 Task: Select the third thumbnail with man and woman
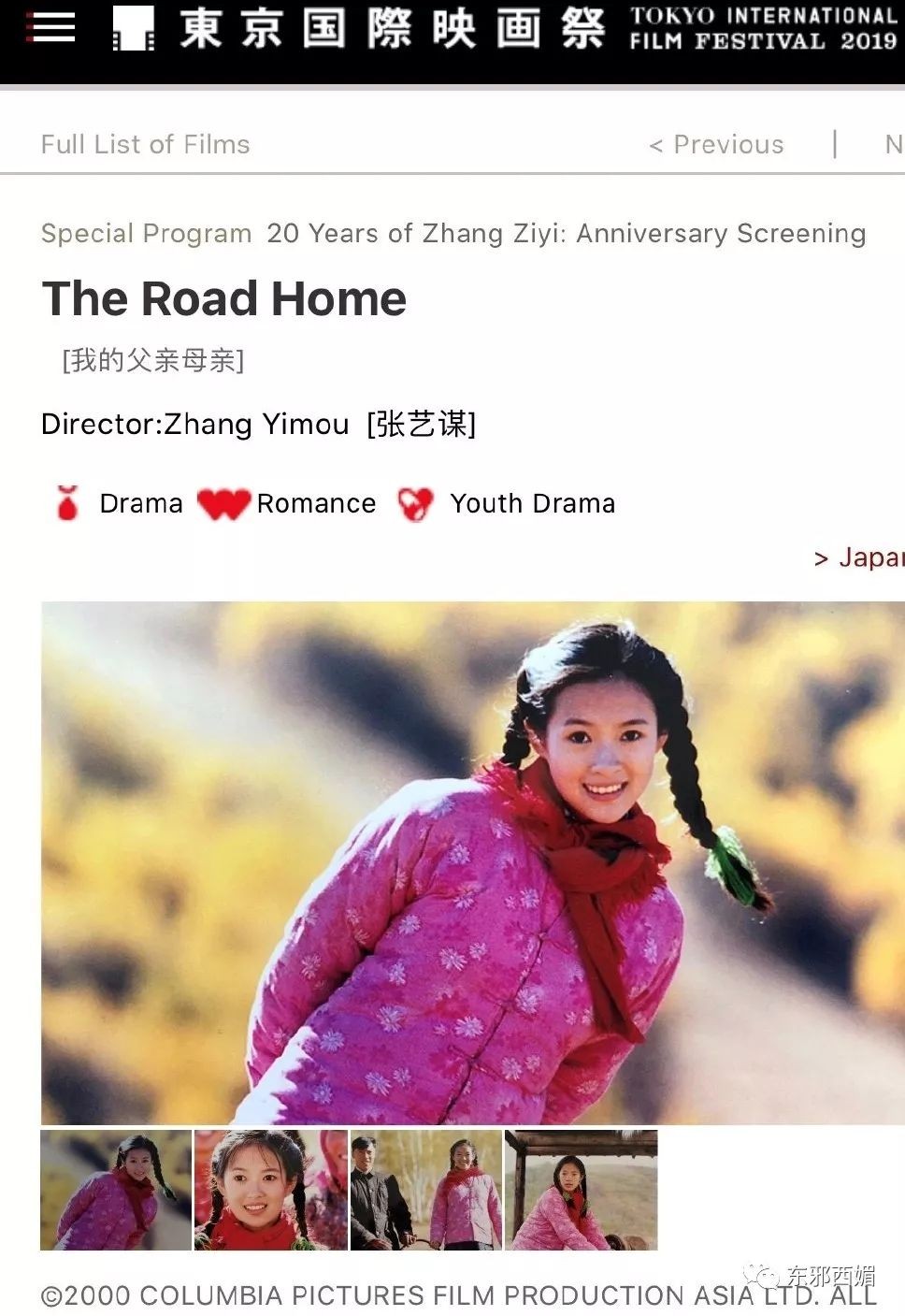[x=426, y=1190]
